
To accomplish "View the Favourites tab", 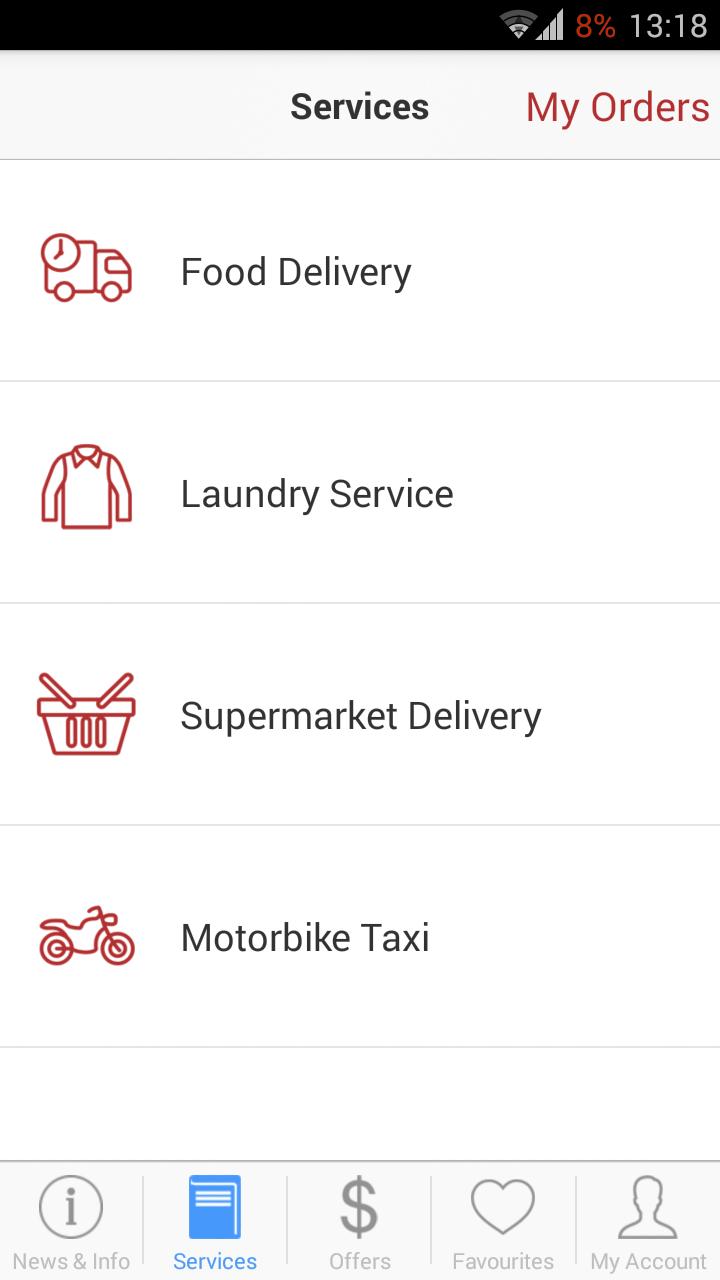I will click(503, 1222).
